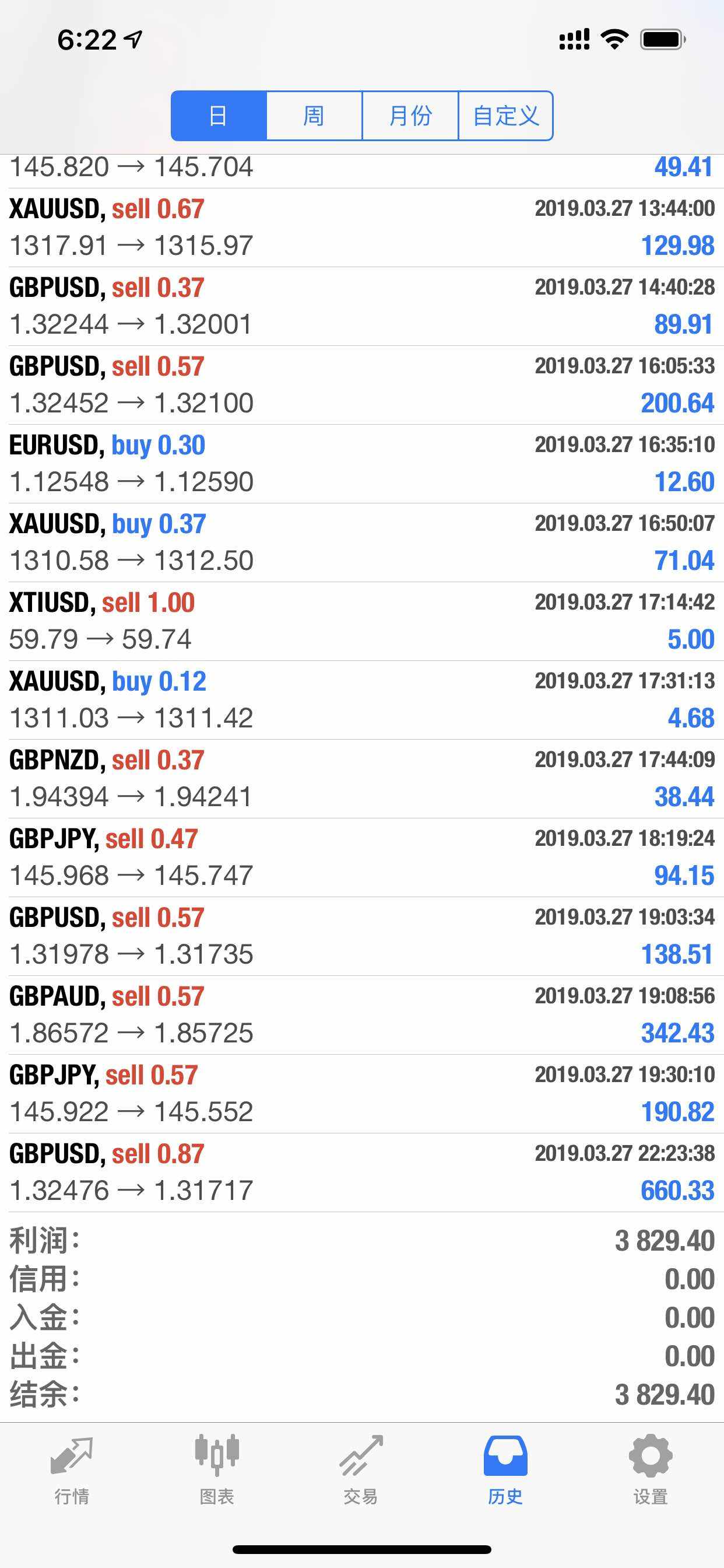The image size is (724, 1568).
Task: Expand the GBPUSD sell 0.37 trade
Action: (361, 306)
